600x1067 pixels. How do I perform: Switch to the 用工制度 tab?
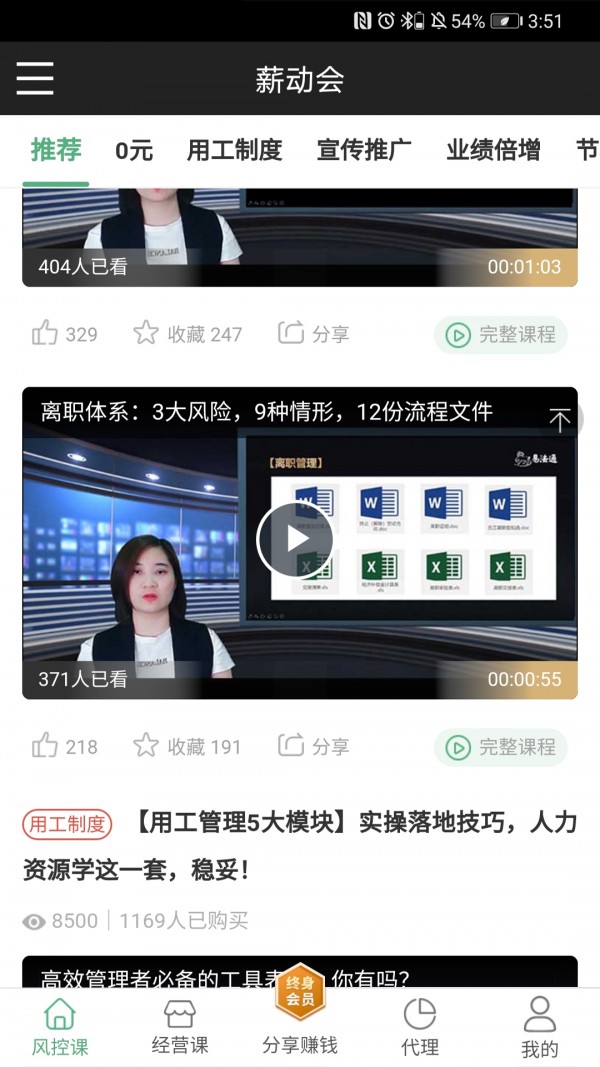click(x=234, y=151)
